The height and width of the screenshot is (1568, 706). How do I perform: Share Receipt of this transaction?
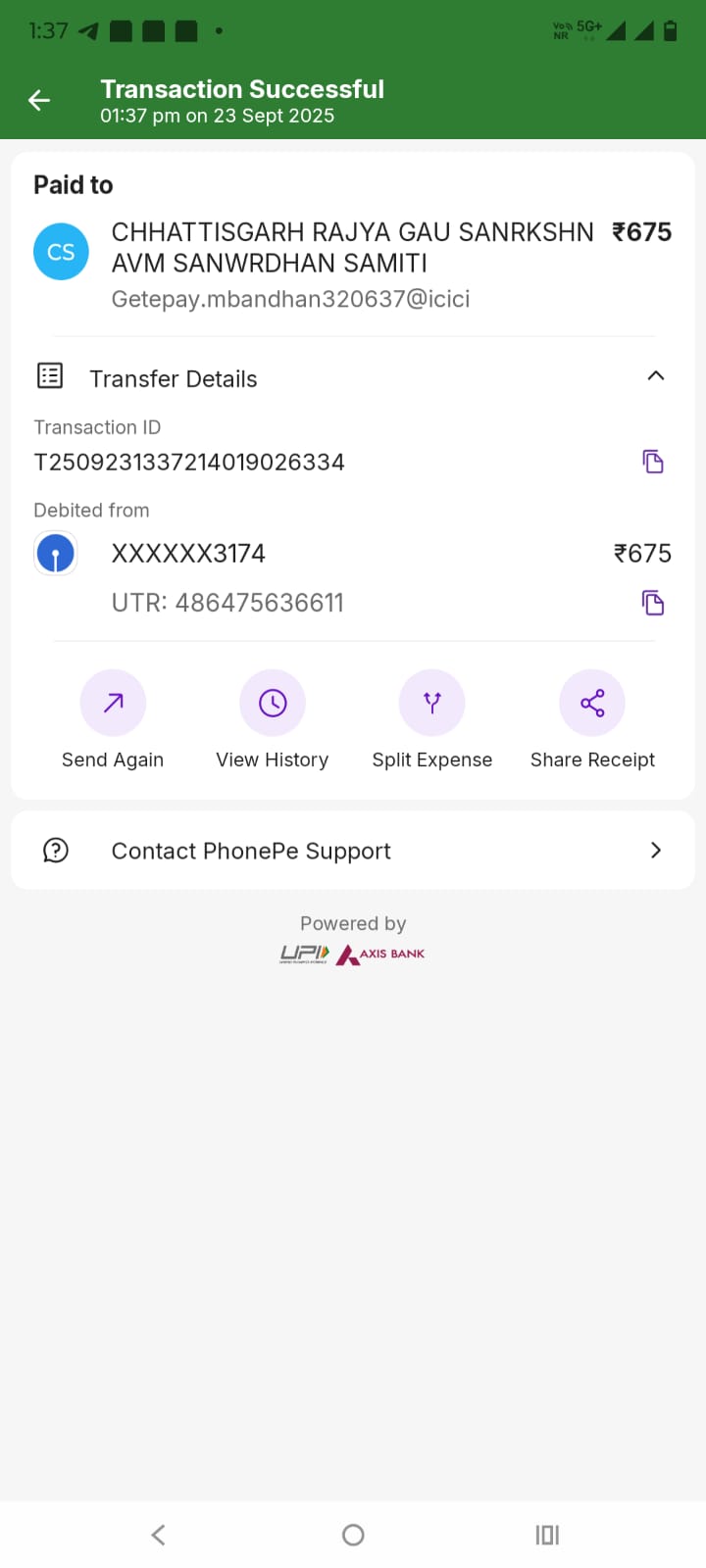click(592, 703)
